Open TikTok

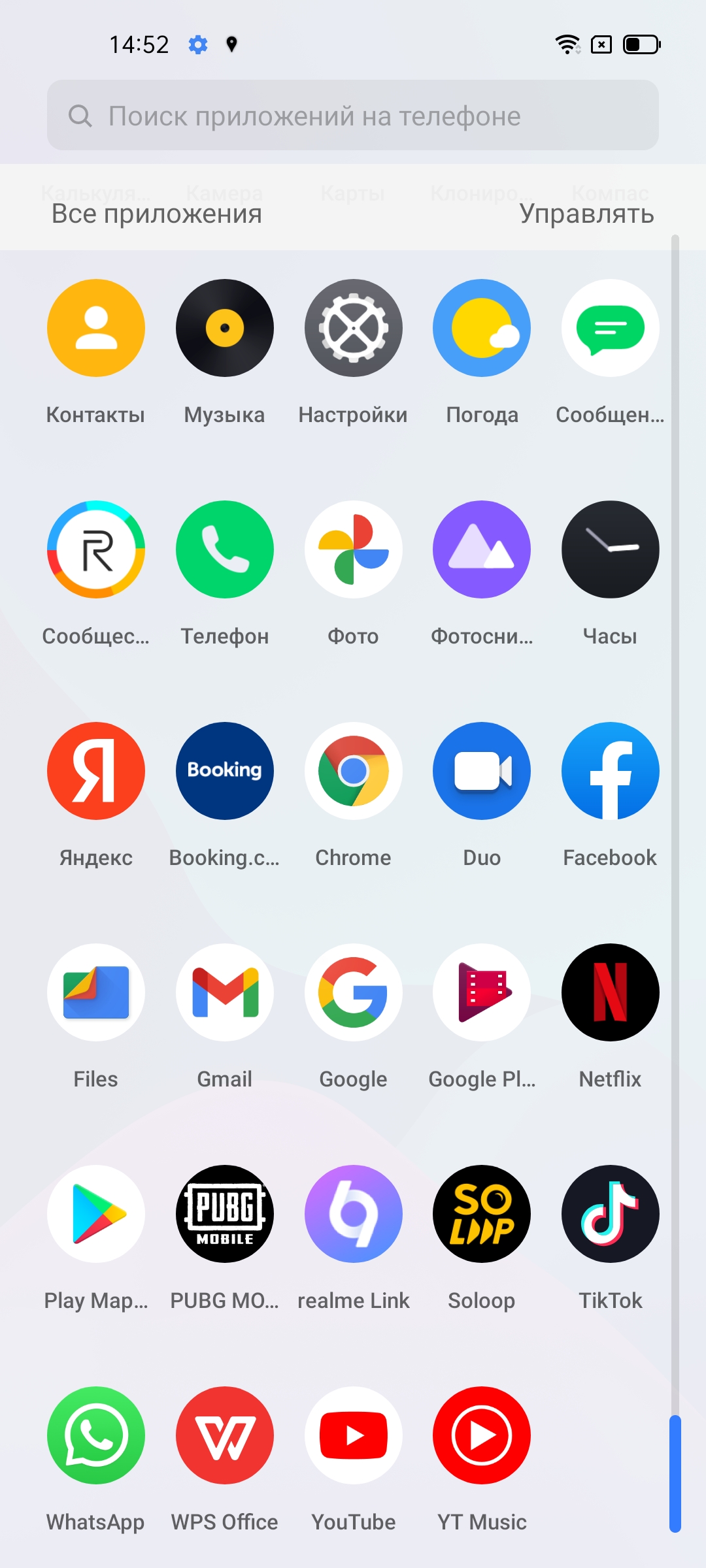tap(610, 1214)
